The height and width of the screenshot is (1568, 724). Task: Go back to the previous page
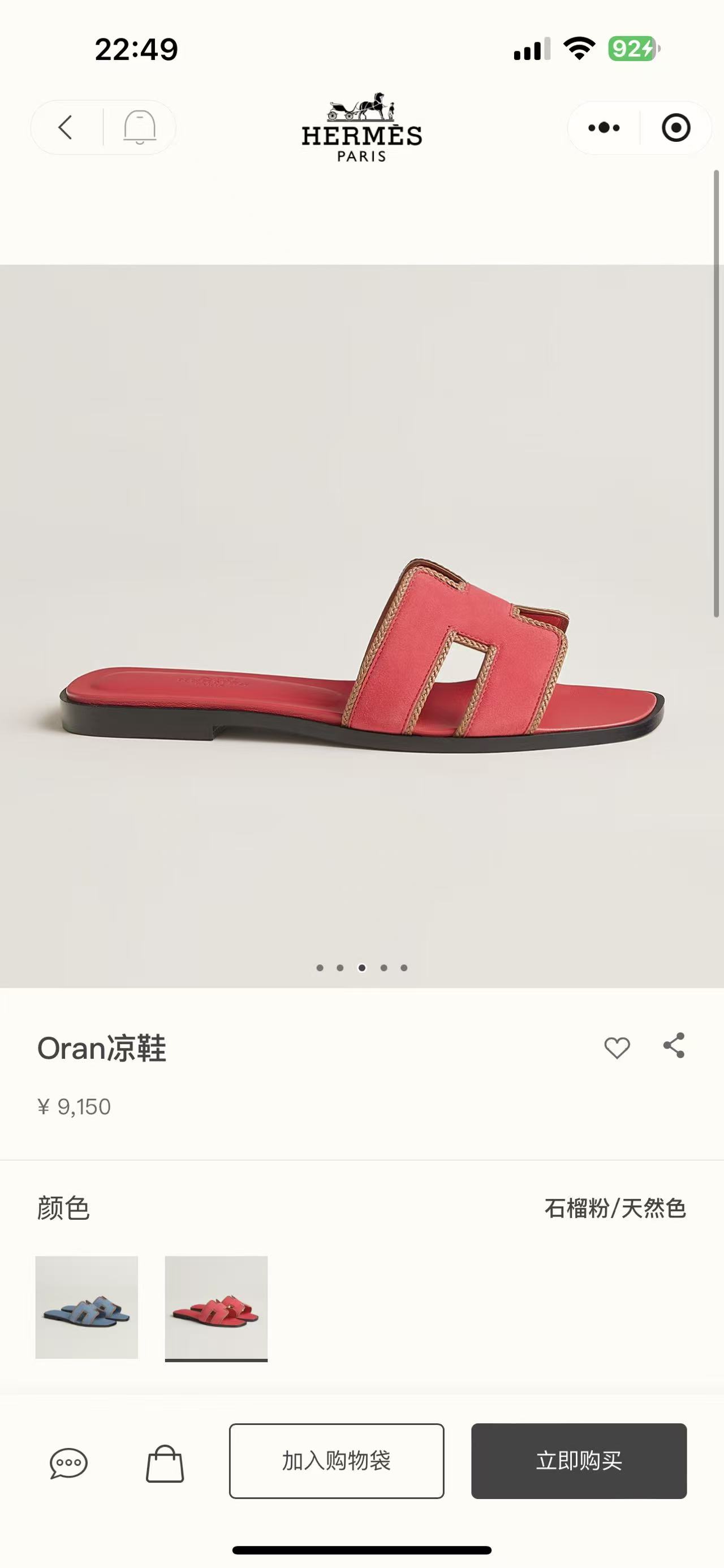66,128
